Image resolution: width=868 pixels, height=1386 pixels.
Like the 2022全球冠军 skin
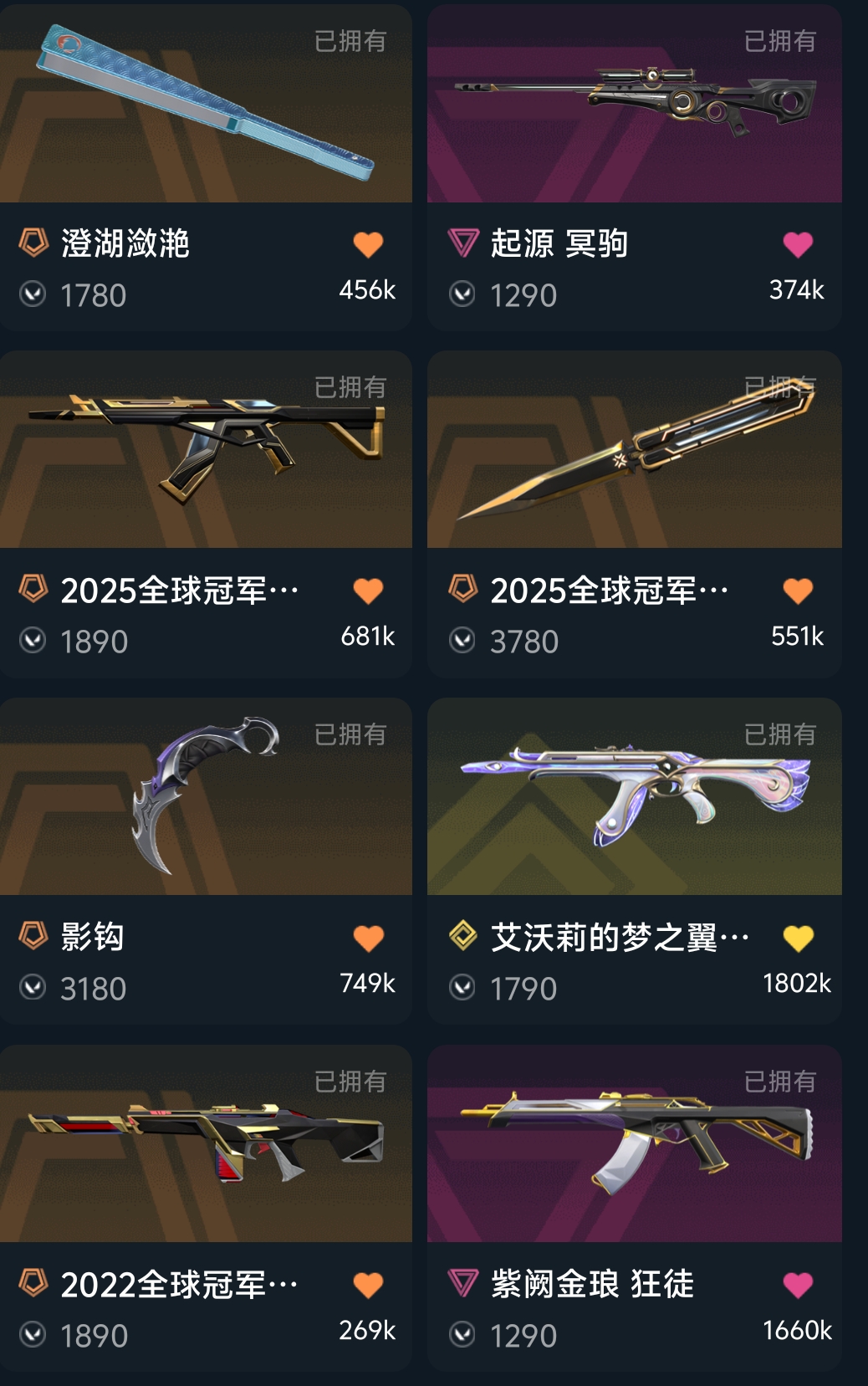(x=368, y=1285)
